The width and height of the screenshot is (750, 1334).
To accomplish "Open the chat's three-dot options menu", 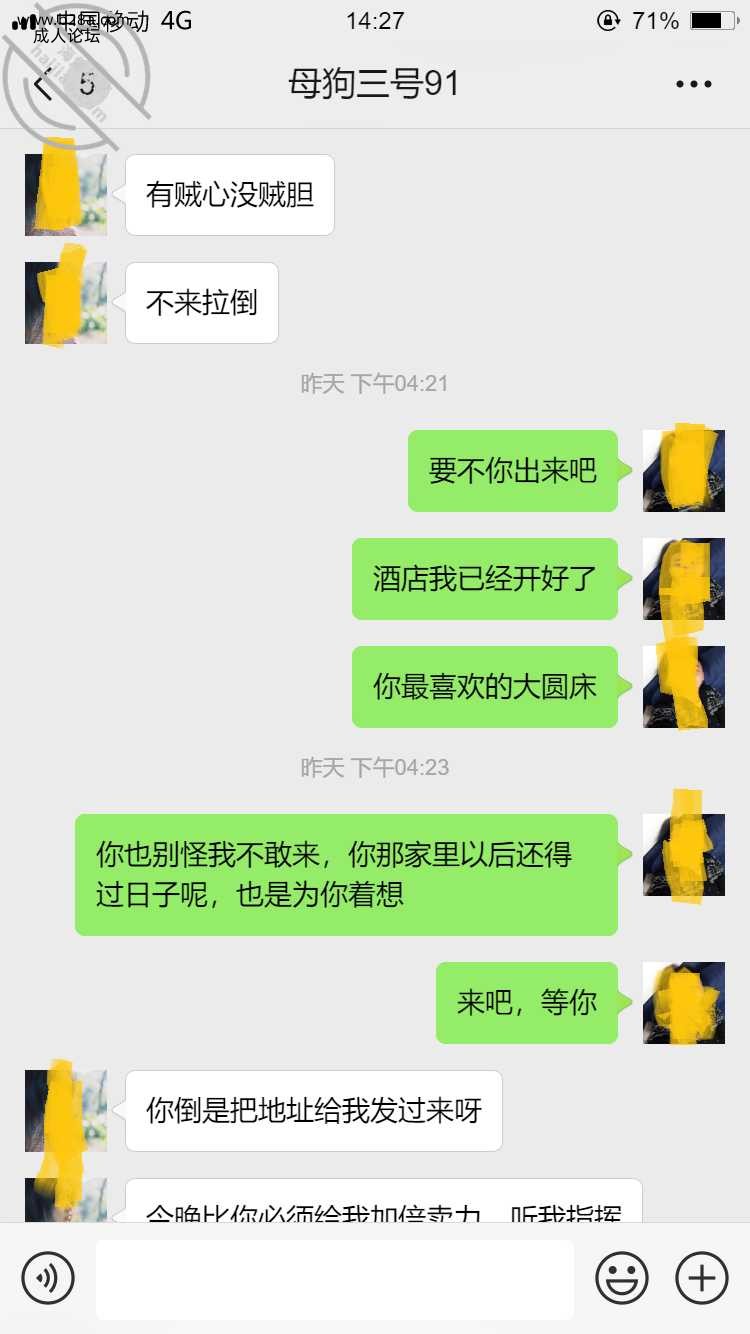I will pyautogui.click(x=693, y=85).
